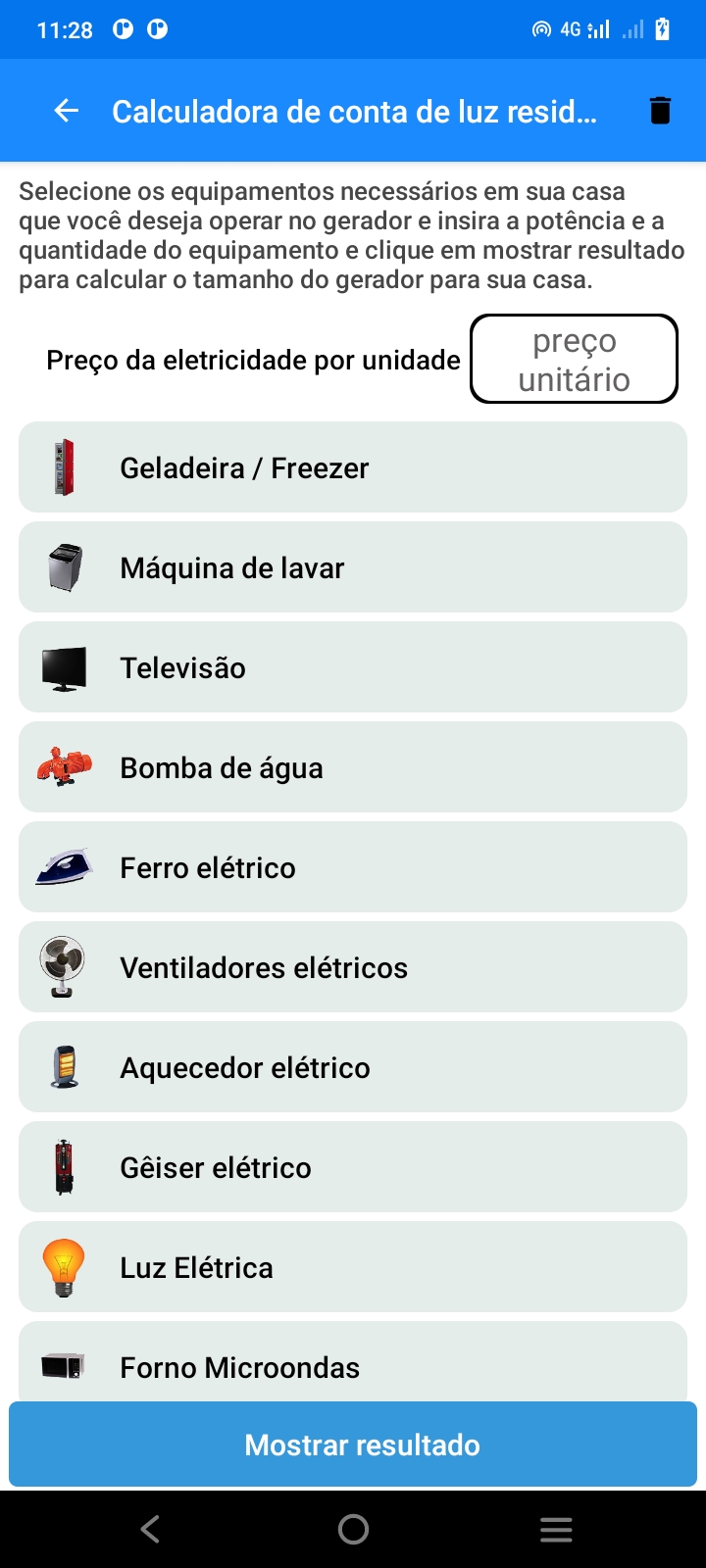The height and width of the screenshot is (1568, 706).
Task: Go to the system home screen
Action: coord(353,1529)
